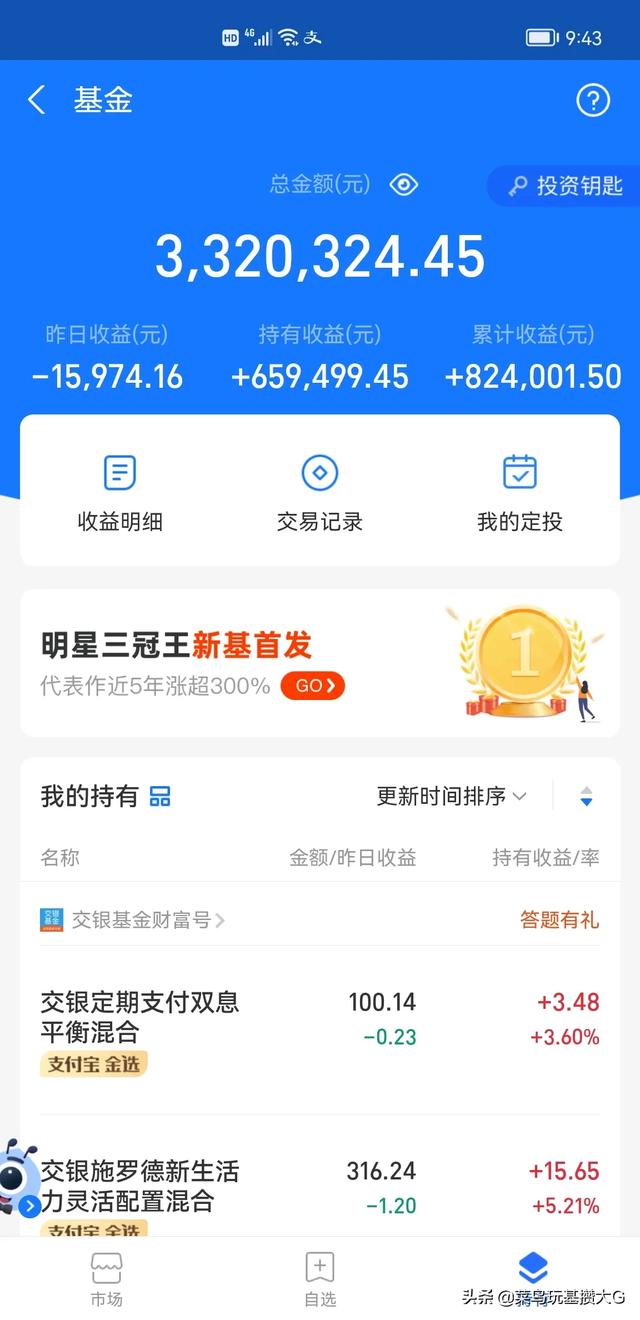Image resolution: width=640 pixels, height=1320 pixels.
Task: Open 我的定投
Action: click(520, 494)
